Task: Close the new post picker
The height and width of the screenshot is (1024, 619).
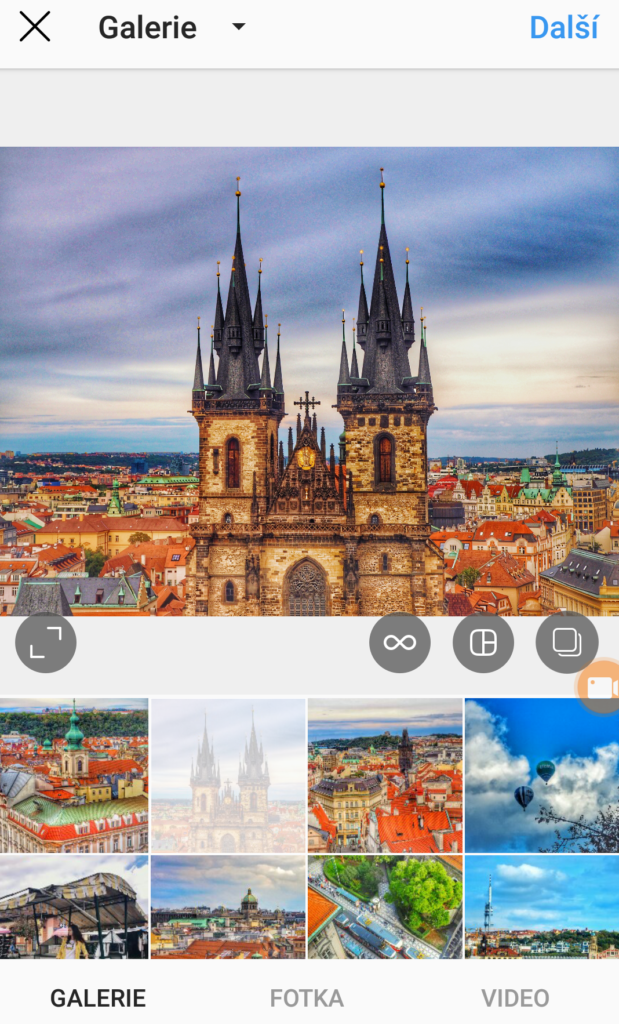Action: pos(35,28)
